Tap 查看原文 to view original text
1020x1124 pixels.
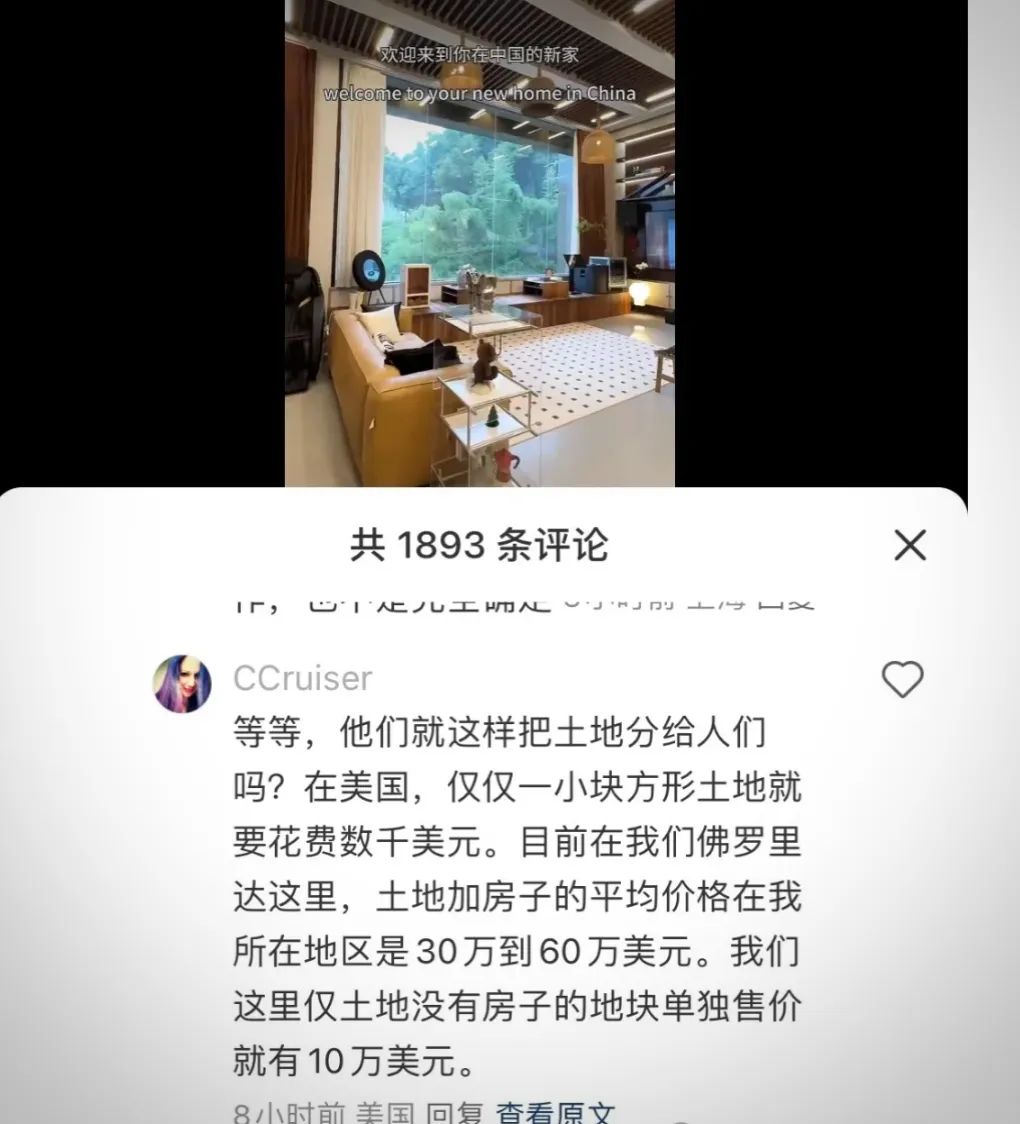pyautogui.click(x=556, y=1113)
